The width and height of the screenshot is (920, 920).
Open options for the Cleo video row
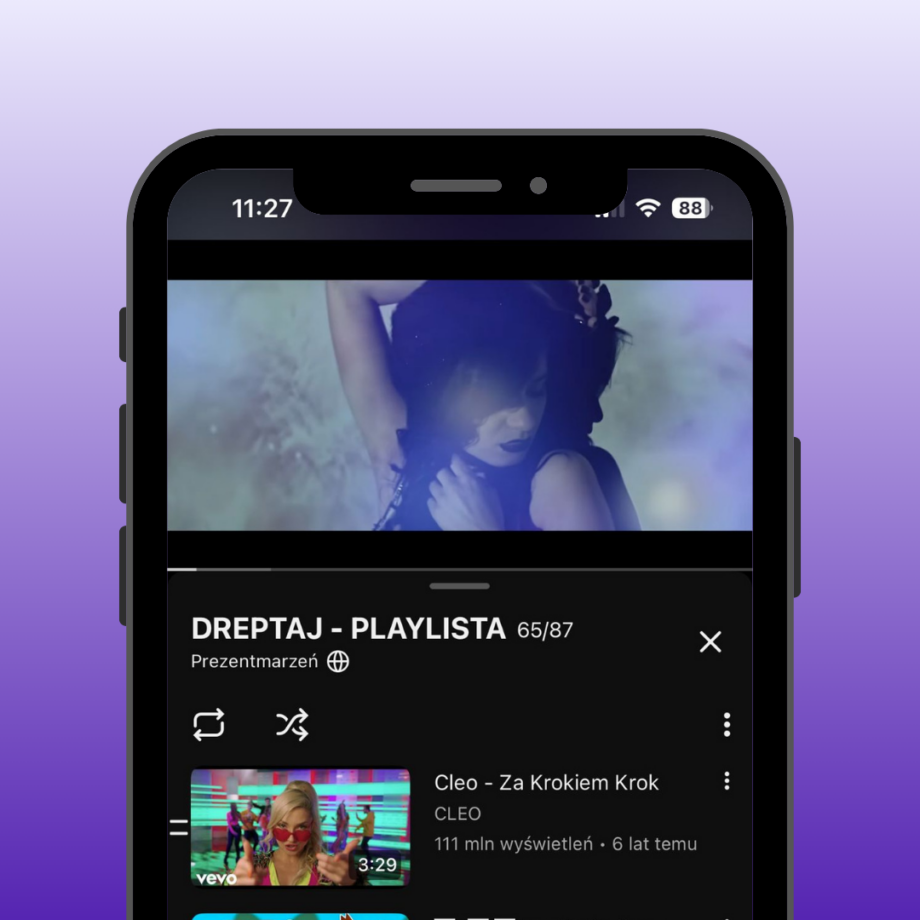727,781
